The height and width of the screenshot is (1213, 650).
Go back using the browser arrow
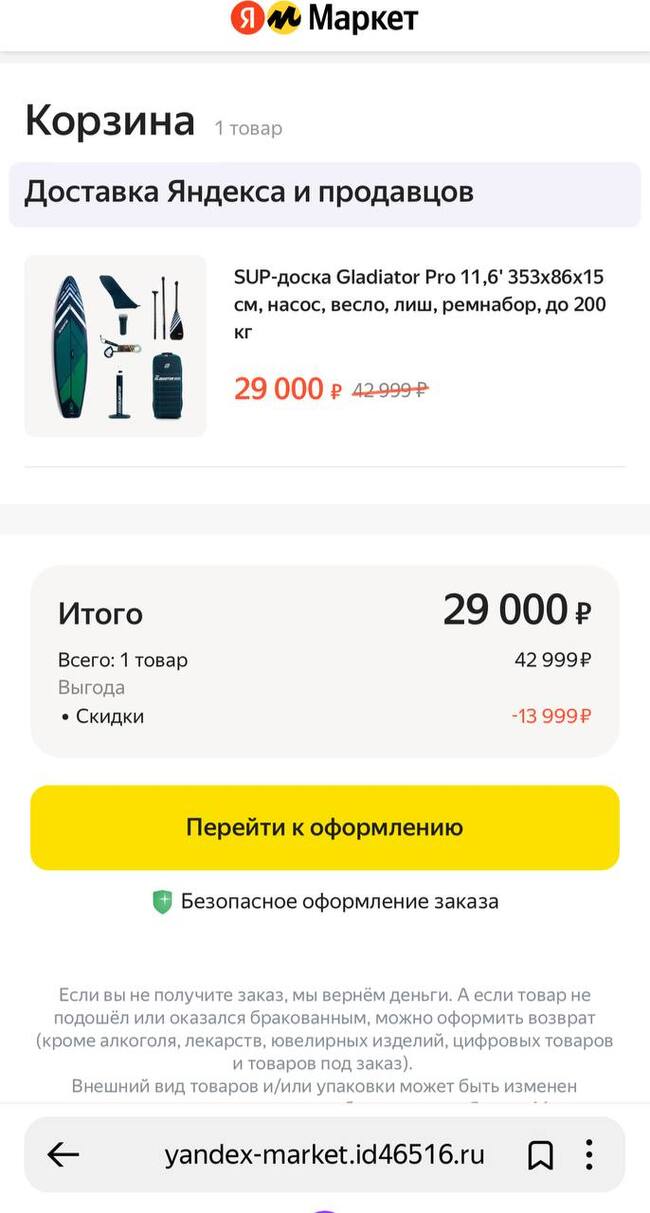pos(63,1155)
